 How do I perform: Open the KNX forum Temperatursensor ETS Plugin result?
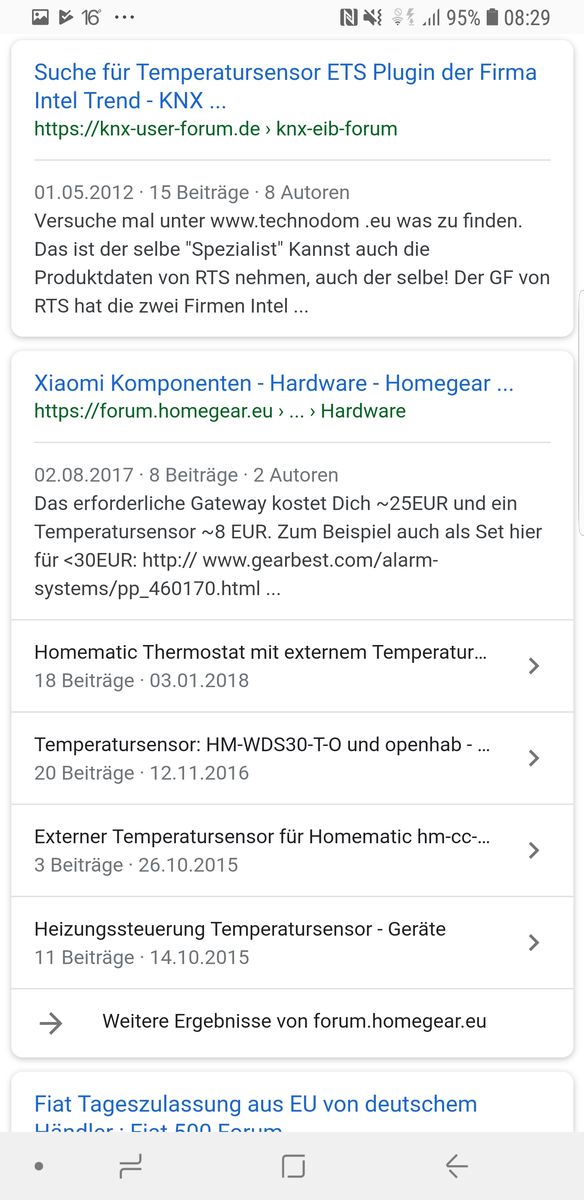pyautogui.click(x=285, y=86)
